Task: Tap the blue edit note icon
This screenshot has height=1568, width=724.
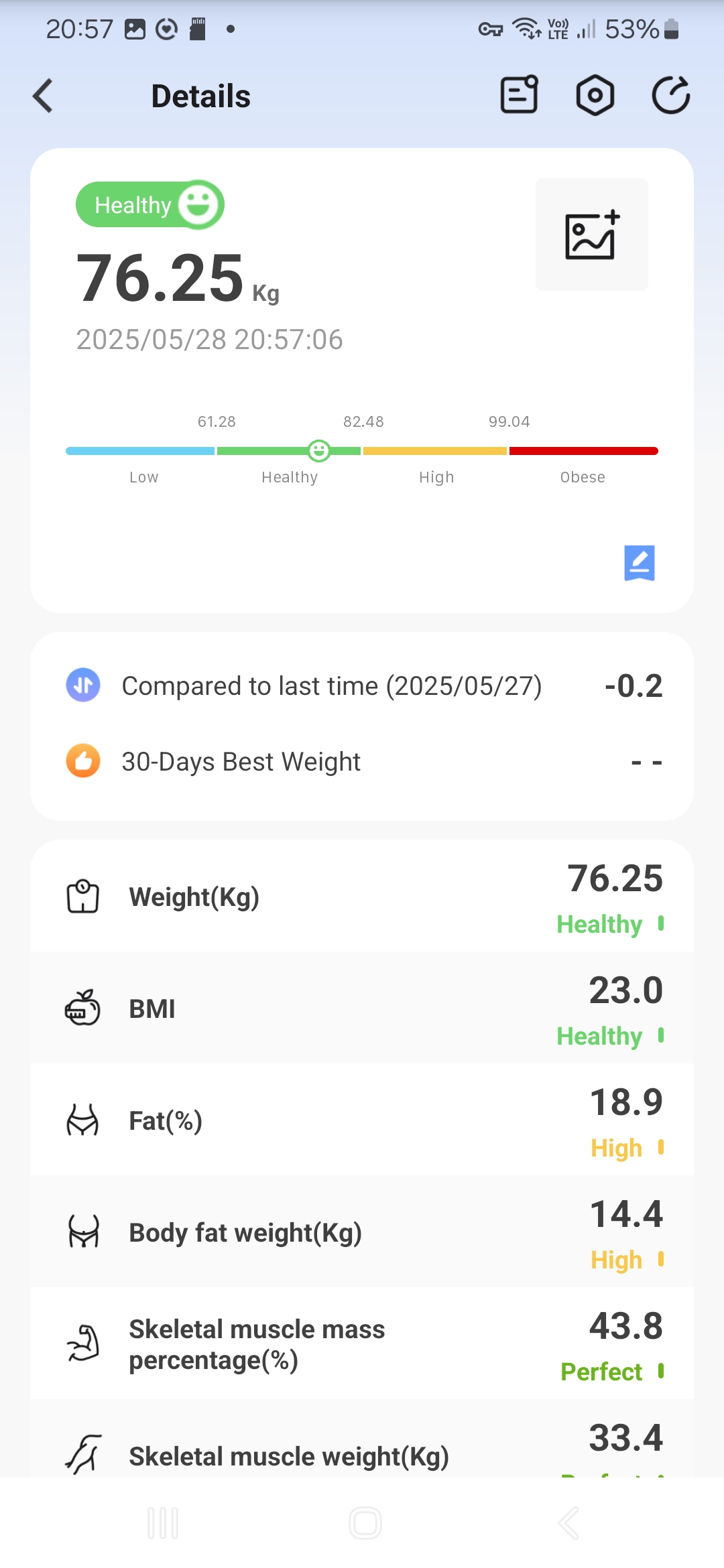Action: [640, 563]
